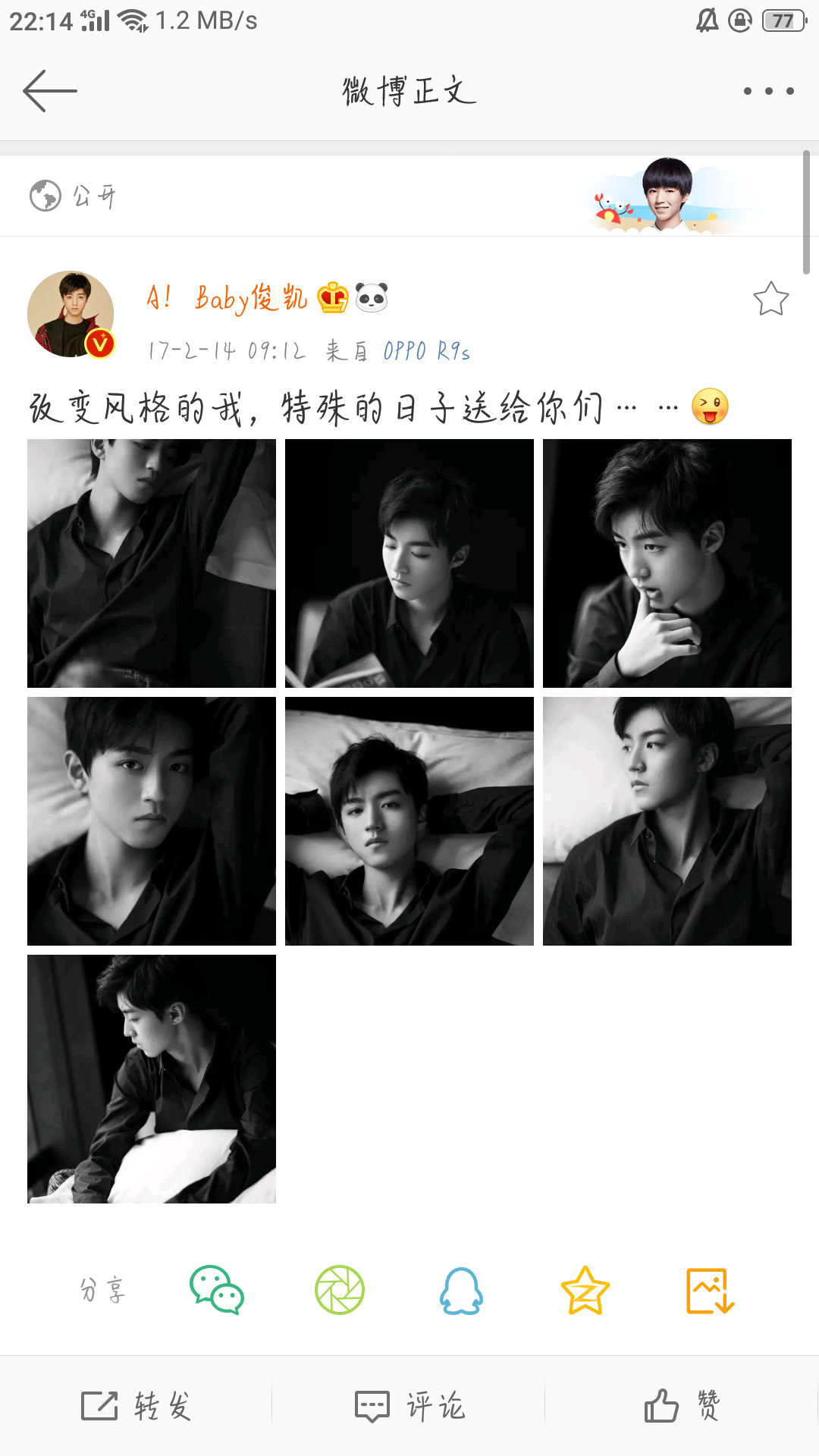Open the photo of him reading a book
The width and height of the screenshot is (819, 1456).
tap(409, 563)
